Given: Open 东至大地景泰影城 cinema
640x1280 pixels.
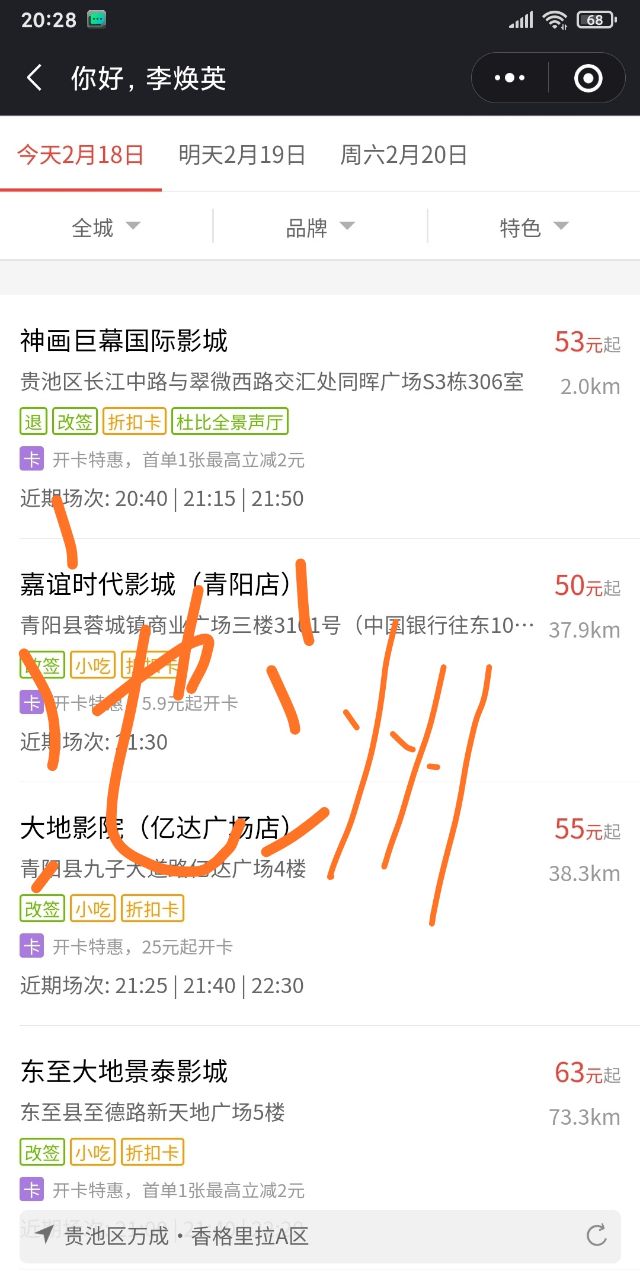Looking at the screenshot, I should point(124,1072).
